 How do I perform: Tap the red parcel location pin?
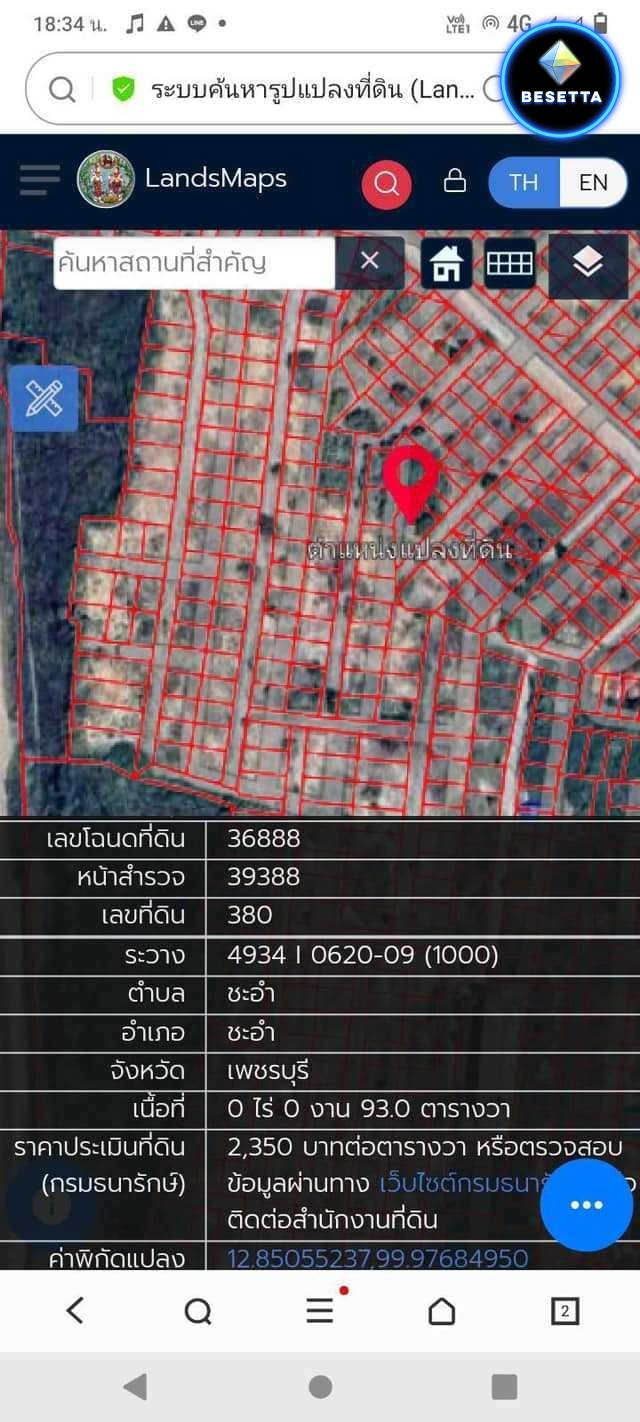click(x=411, y=482)
